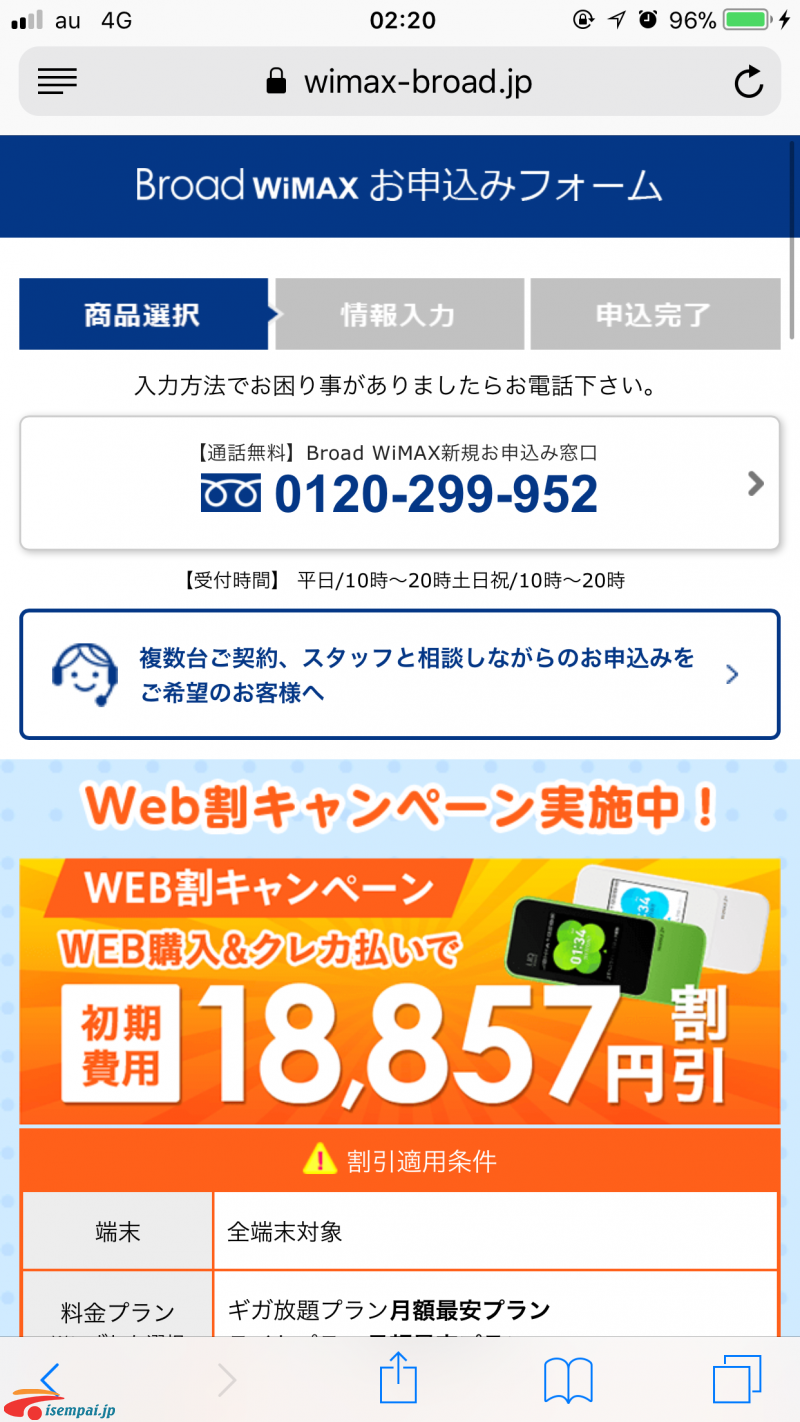Viewport: 800px width, 1422px height.
Task: Go back in Safari
Action: 50,1379
